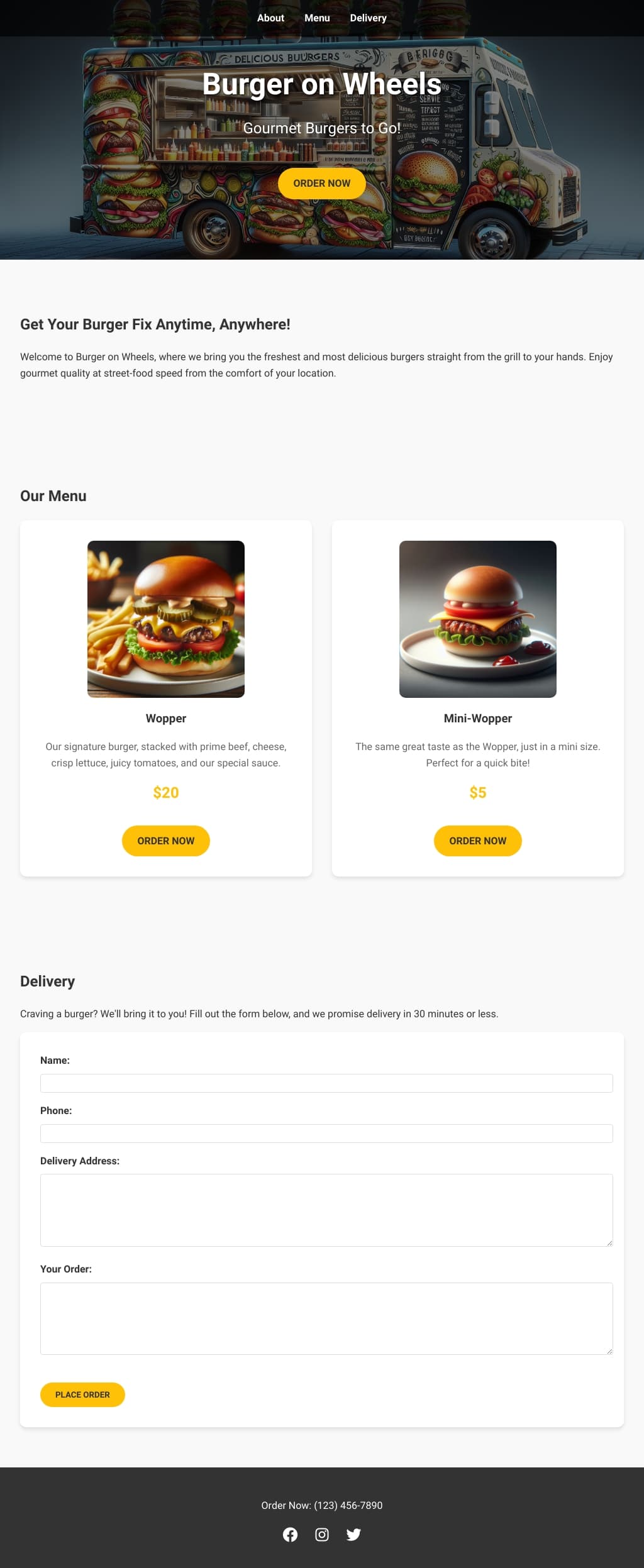Order the Wopper burger now

[x=165, y=841]
